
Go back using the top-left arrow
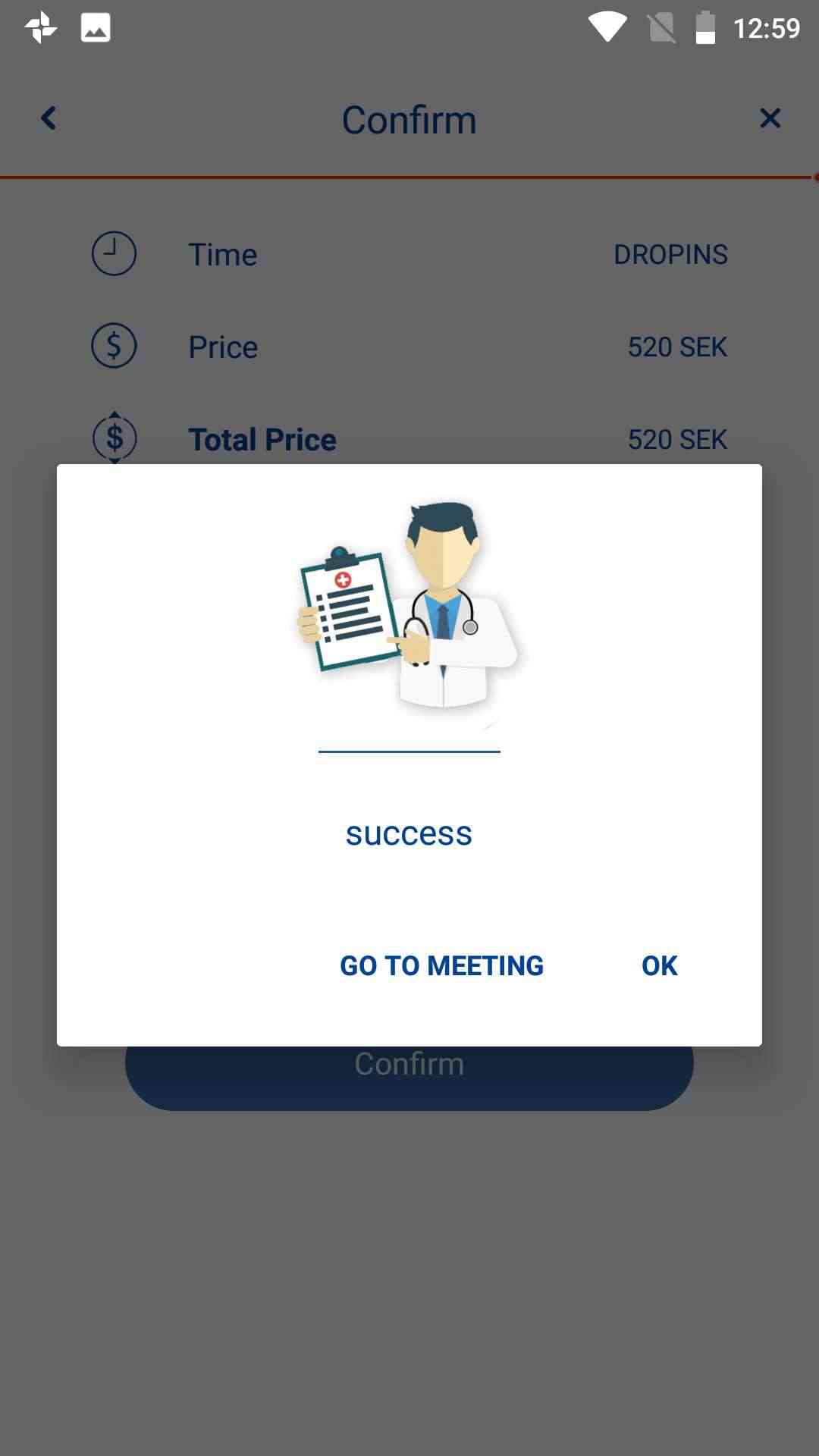[49, 118]
